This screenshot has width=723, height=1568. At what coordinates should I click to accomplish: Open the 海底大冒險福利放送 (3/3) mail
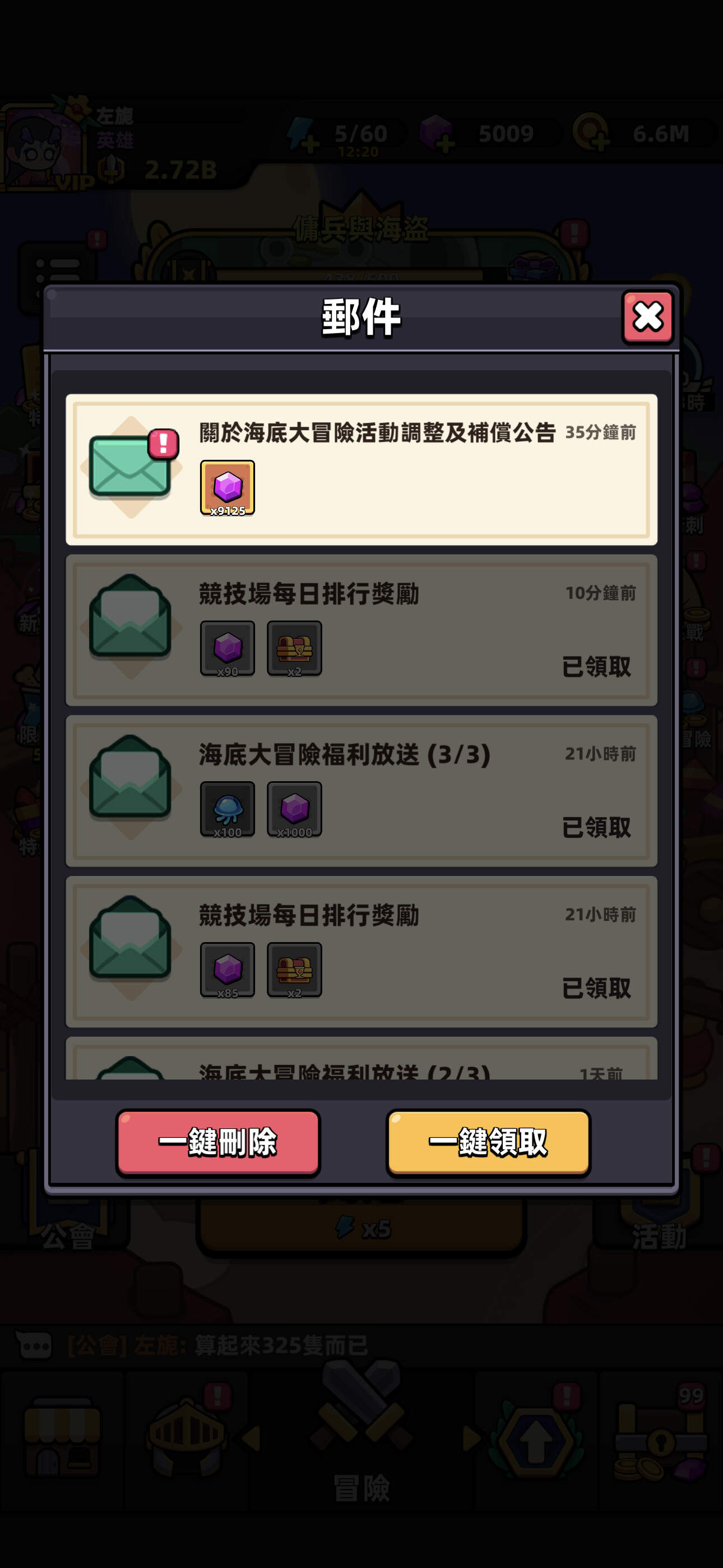click(361, 791)
